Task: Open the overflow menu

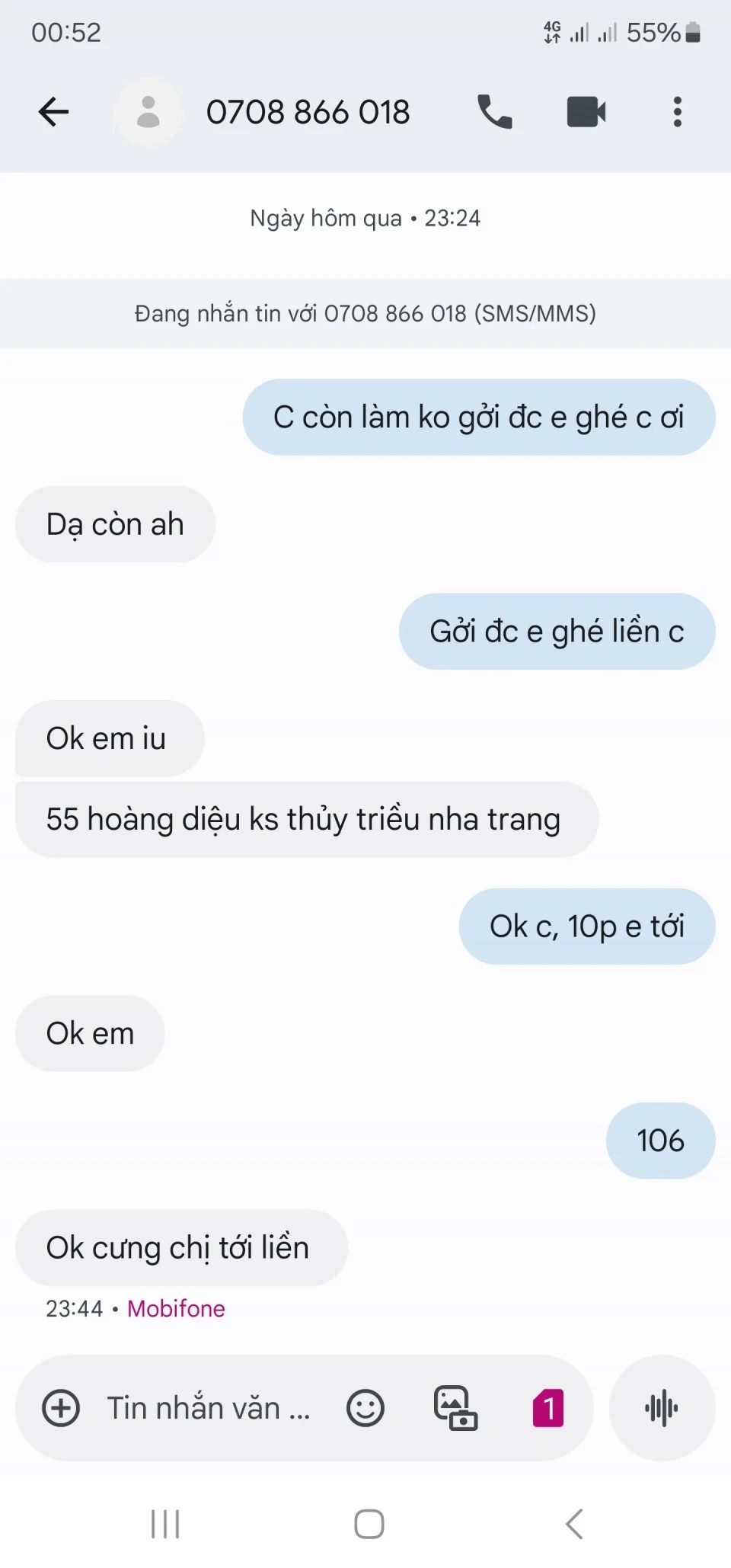Action: [x=677, y=112]
